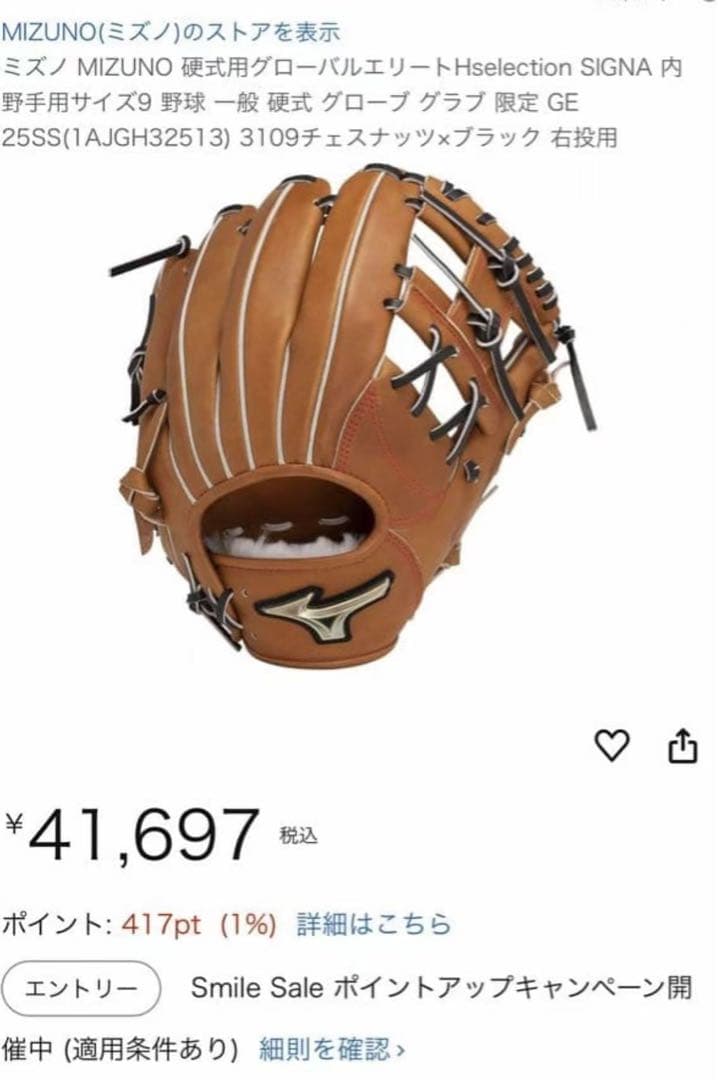Image resolution: width=718 pixels, height=1080 pixels.
Task: Open the 細則を確認 terms link
Action: pyautogui.click(x=332, y=1049)
